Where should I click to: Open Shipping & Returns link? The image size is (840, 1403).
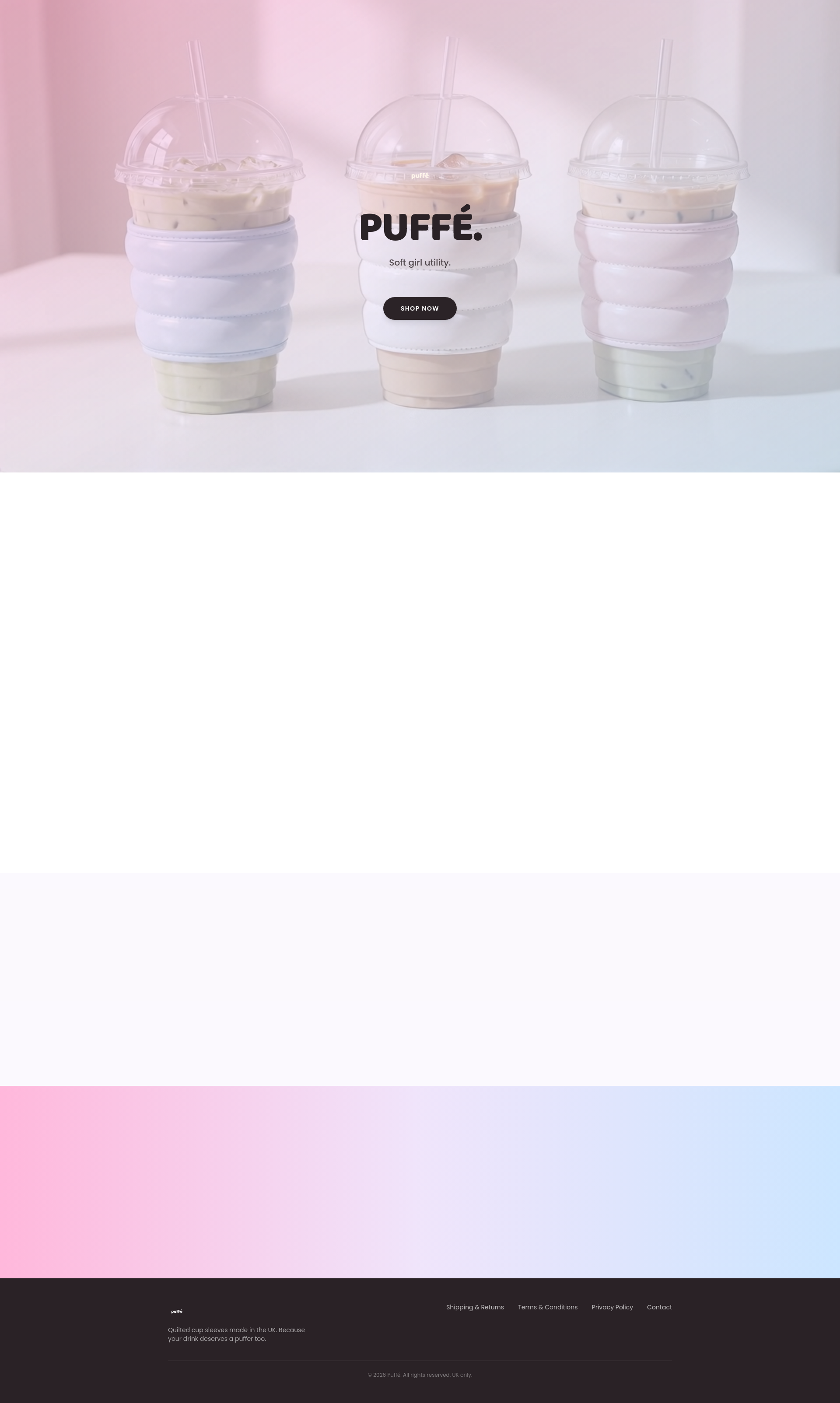[475, 1307]
